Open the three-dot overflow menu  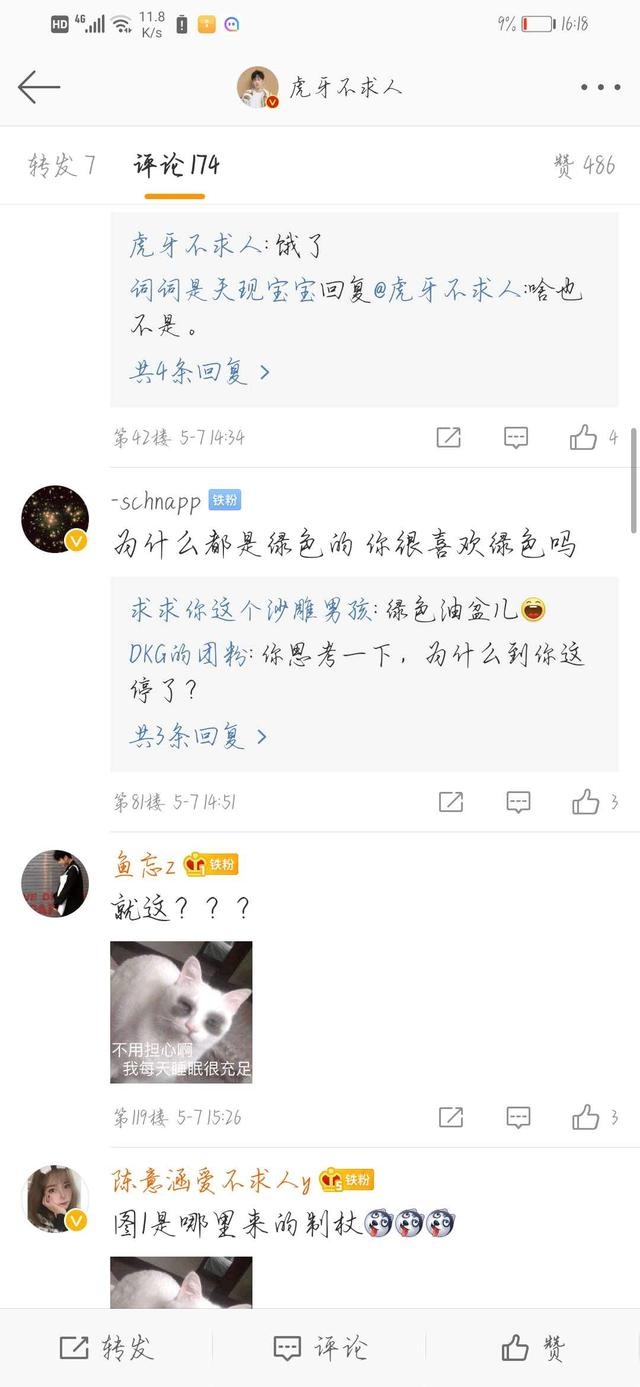click(x=600, y=87)
